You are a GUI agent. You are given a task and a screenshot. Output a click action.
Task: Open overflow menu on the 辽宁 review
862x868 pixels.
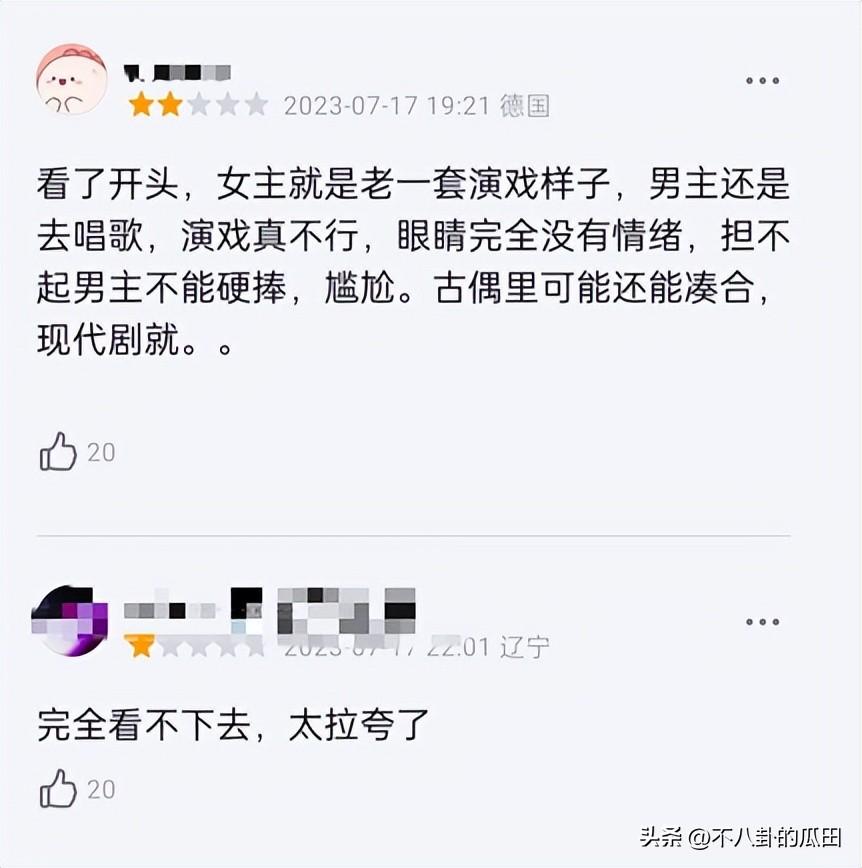[x=762, y=622]
